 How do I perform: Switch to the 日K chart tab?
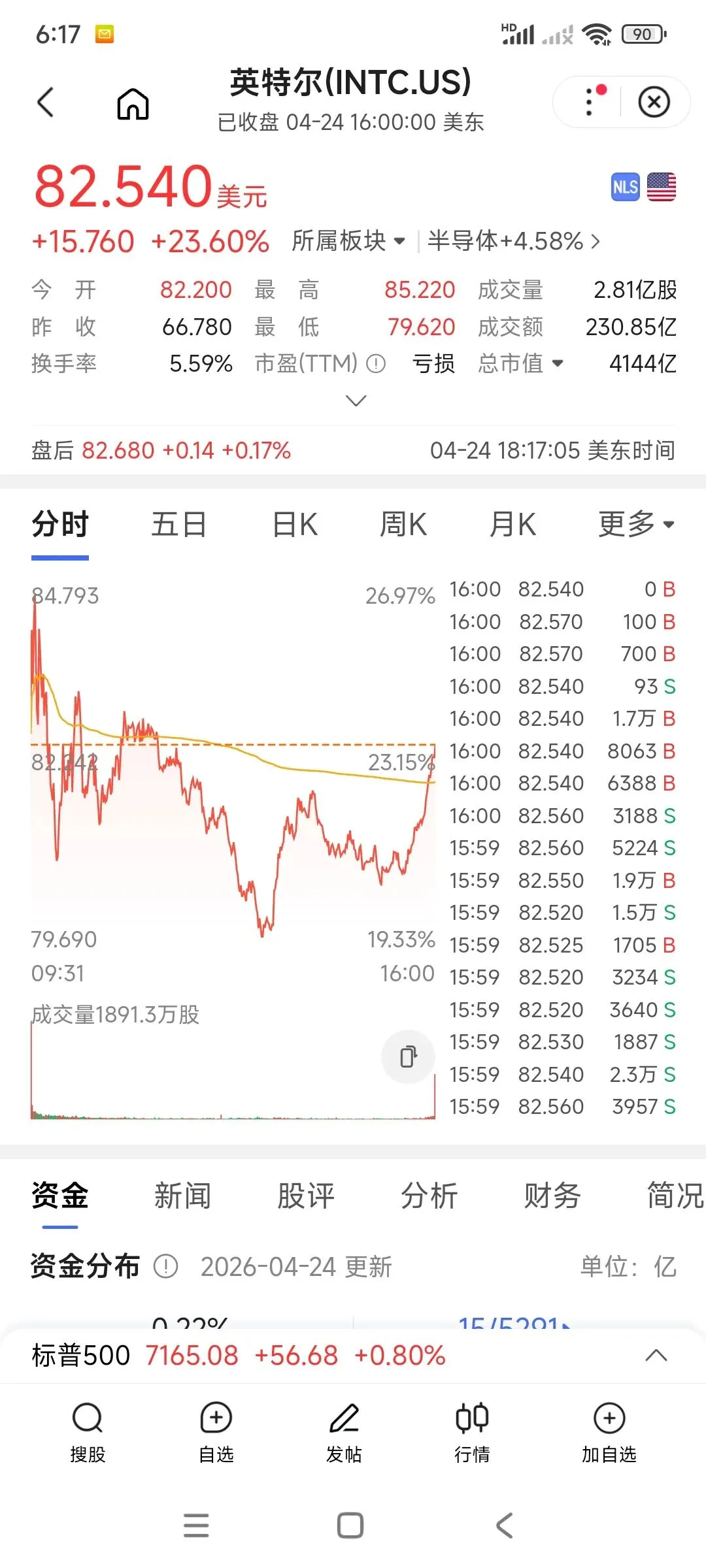click(295, 525)
